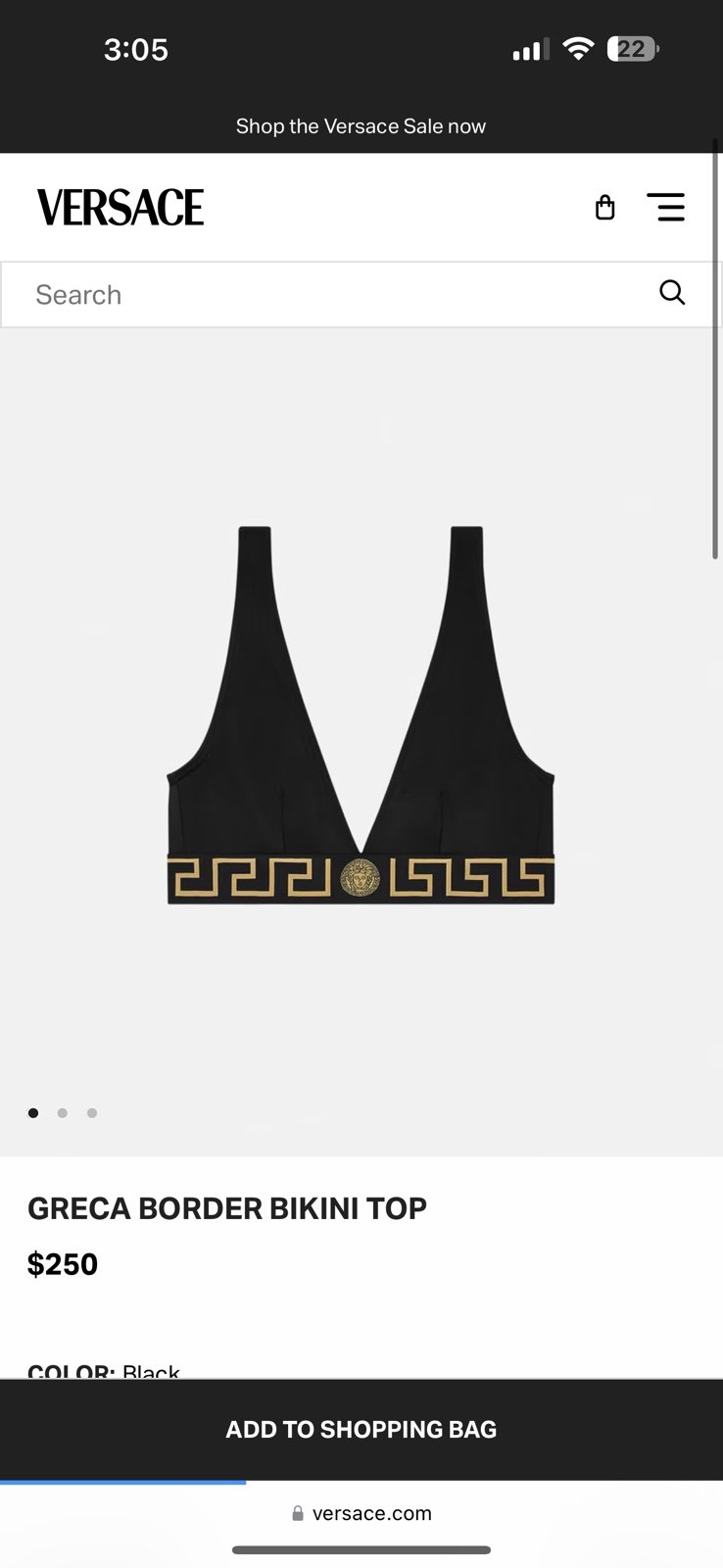Tap the magnifying glass search icon
This screenshot has width=723, height=1568.
pos(672,292)
